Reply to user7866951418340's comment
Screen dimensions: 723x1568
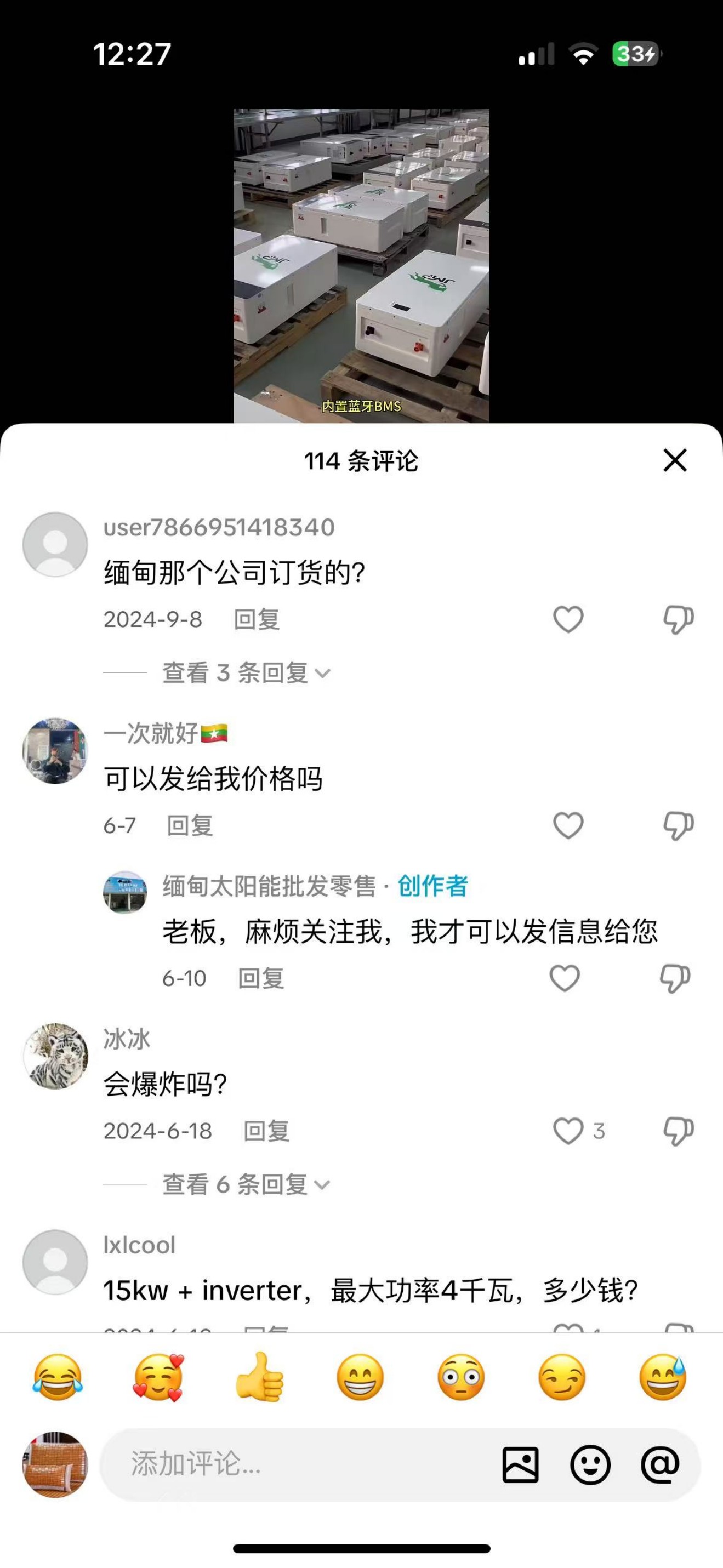257,620
